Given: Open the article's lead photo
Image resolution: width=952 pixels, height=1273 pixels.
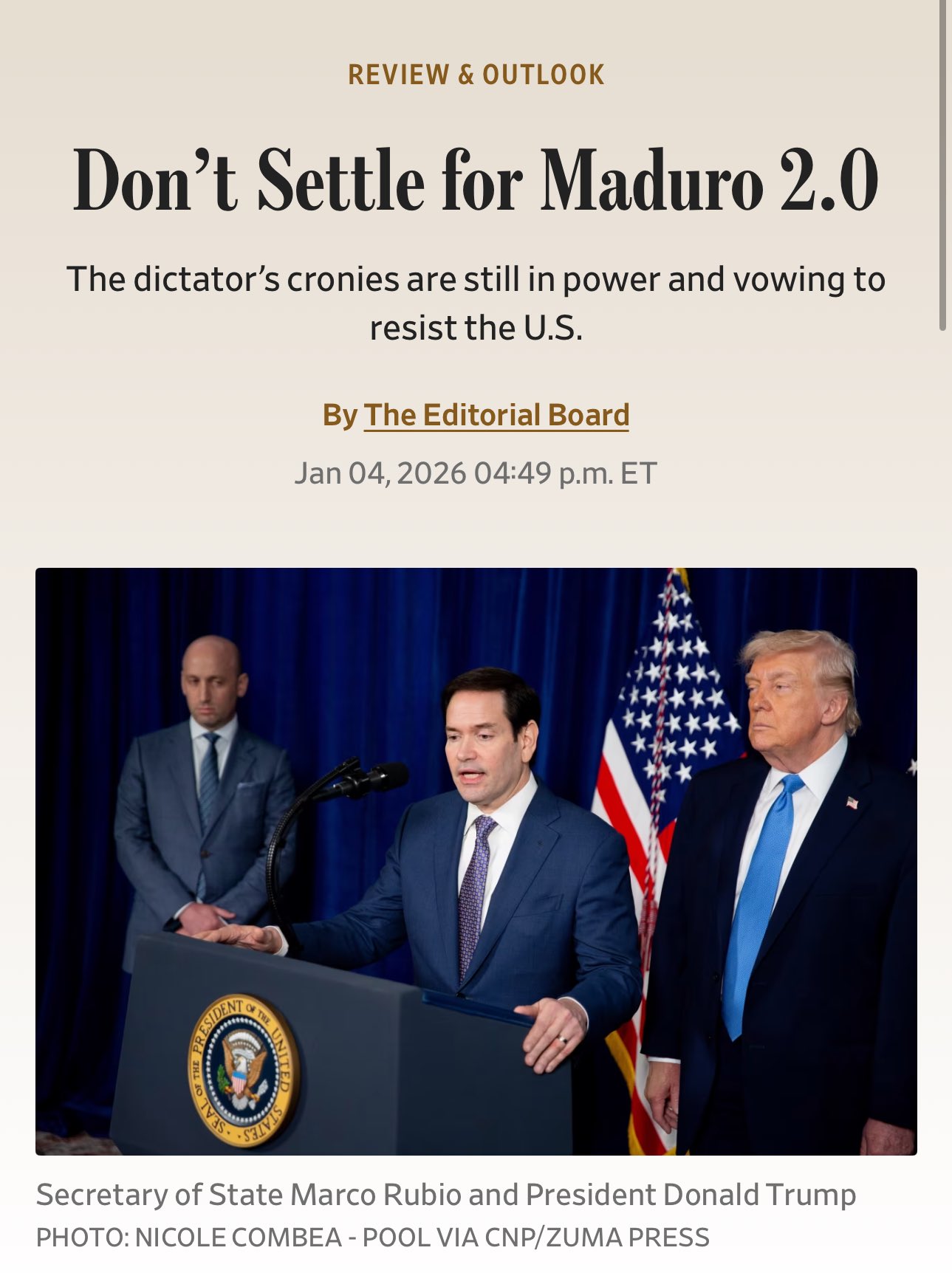Looking at the screenshot, I should point(476,861).
